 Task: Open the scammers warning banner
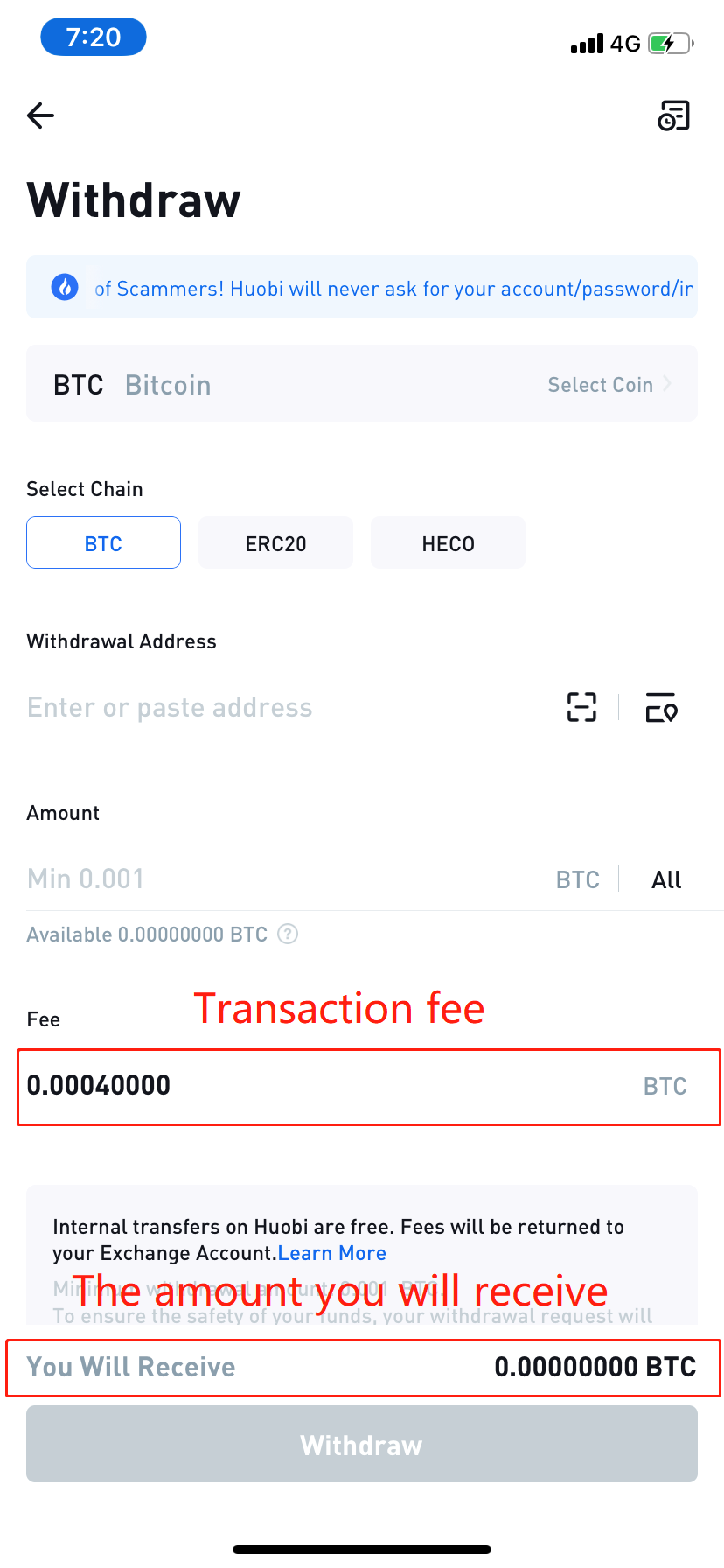click(x=362, y=287)
